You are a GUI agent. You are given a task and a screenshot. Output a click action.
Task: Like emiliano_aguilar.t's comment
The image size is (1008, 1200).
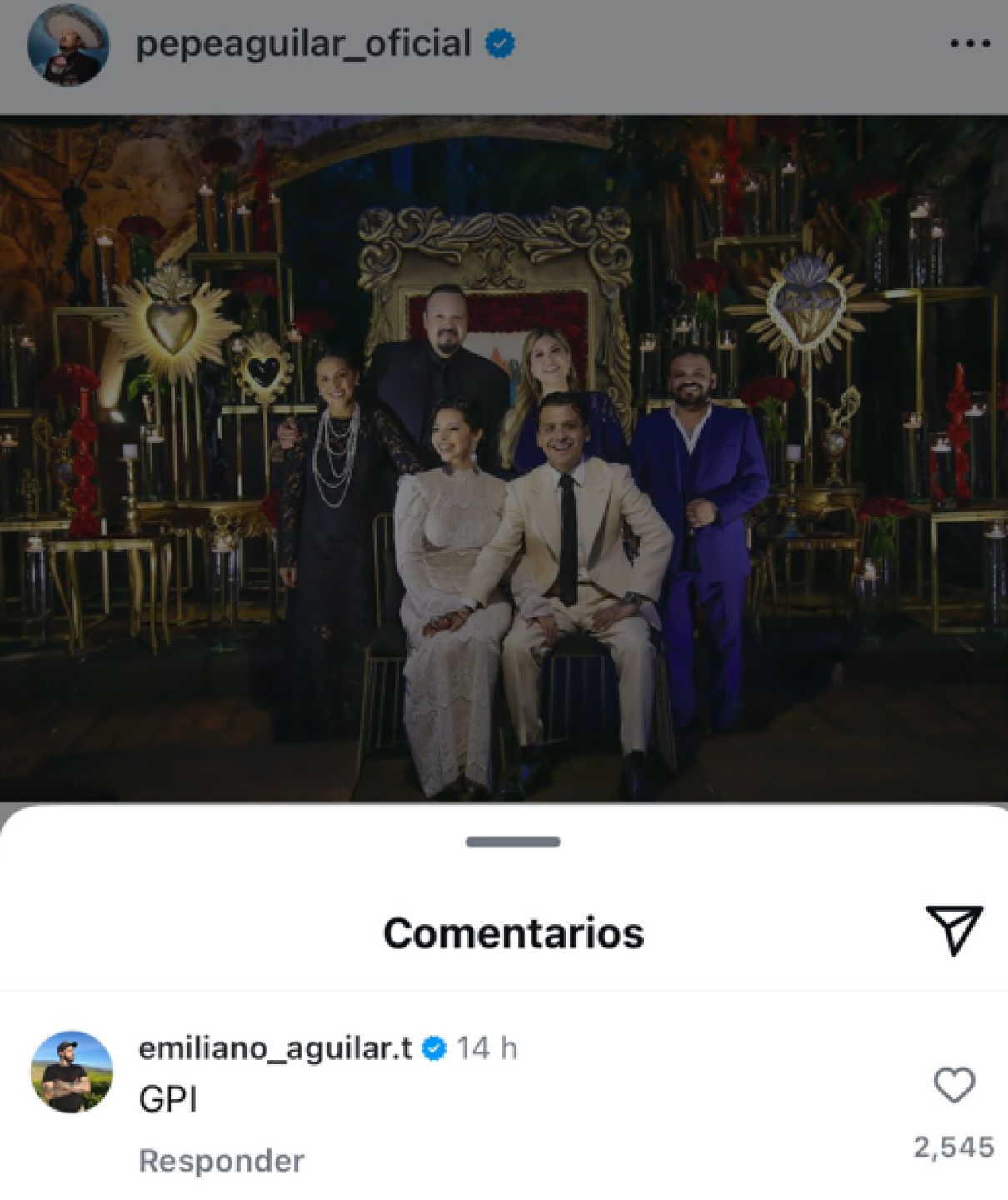point(954,1086)
